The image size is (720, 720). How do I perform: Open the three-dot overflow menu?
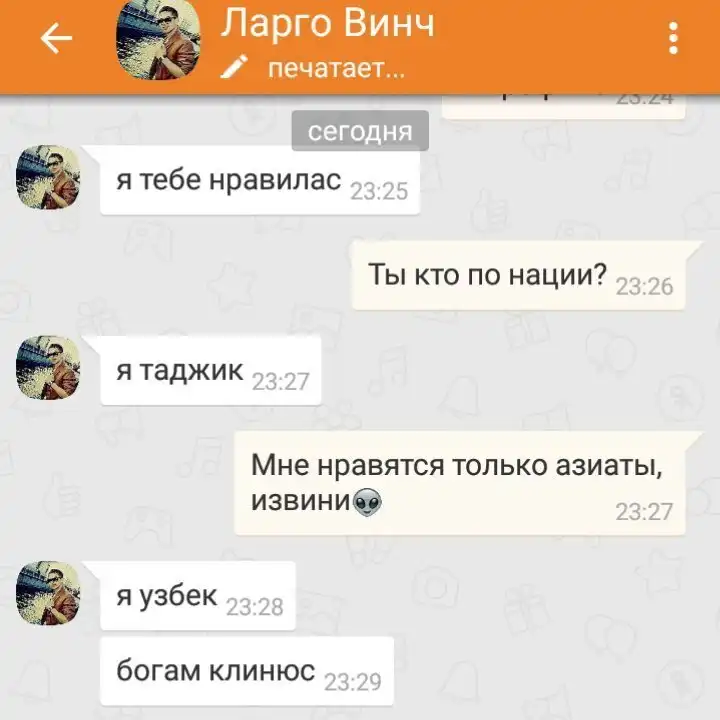[674, 39]
